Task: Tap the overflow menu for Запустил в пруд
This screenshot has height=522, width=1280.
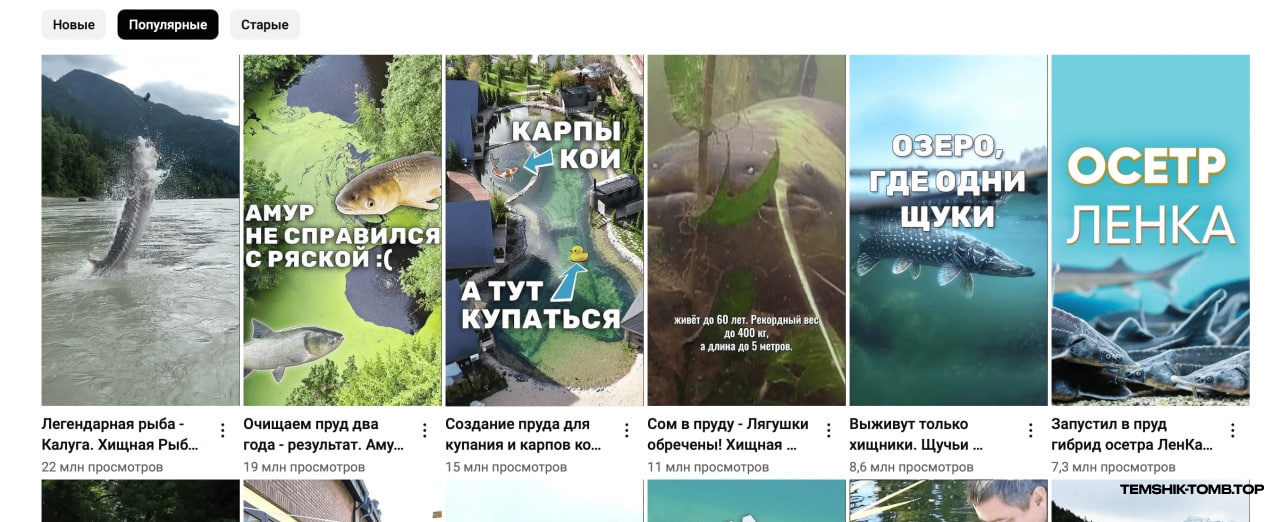Action: tap(1232, 431)
